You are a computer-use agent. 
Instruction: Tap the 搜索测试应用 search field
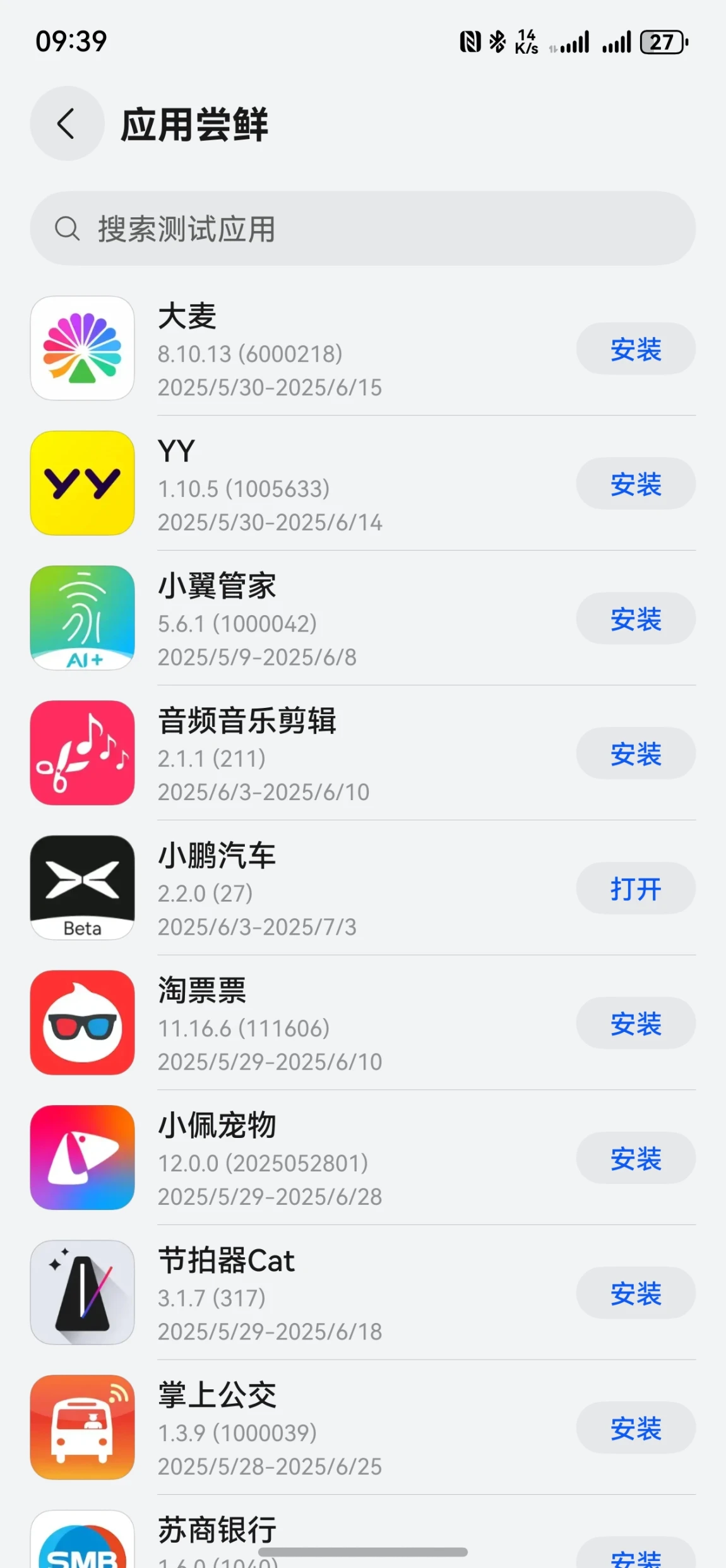tap(363, 229)
